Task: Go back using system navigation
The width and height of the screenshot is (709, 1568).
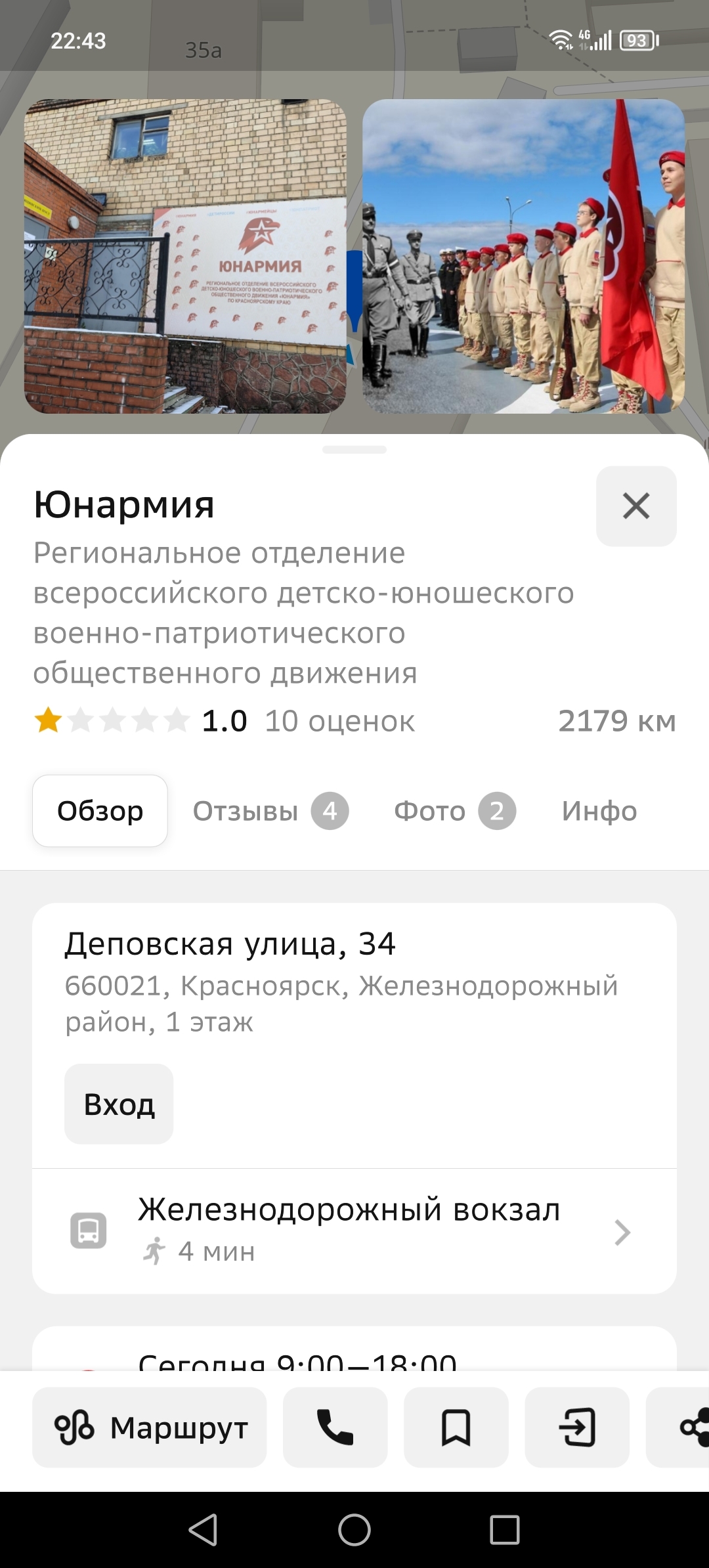Action: coord(204,1530)
